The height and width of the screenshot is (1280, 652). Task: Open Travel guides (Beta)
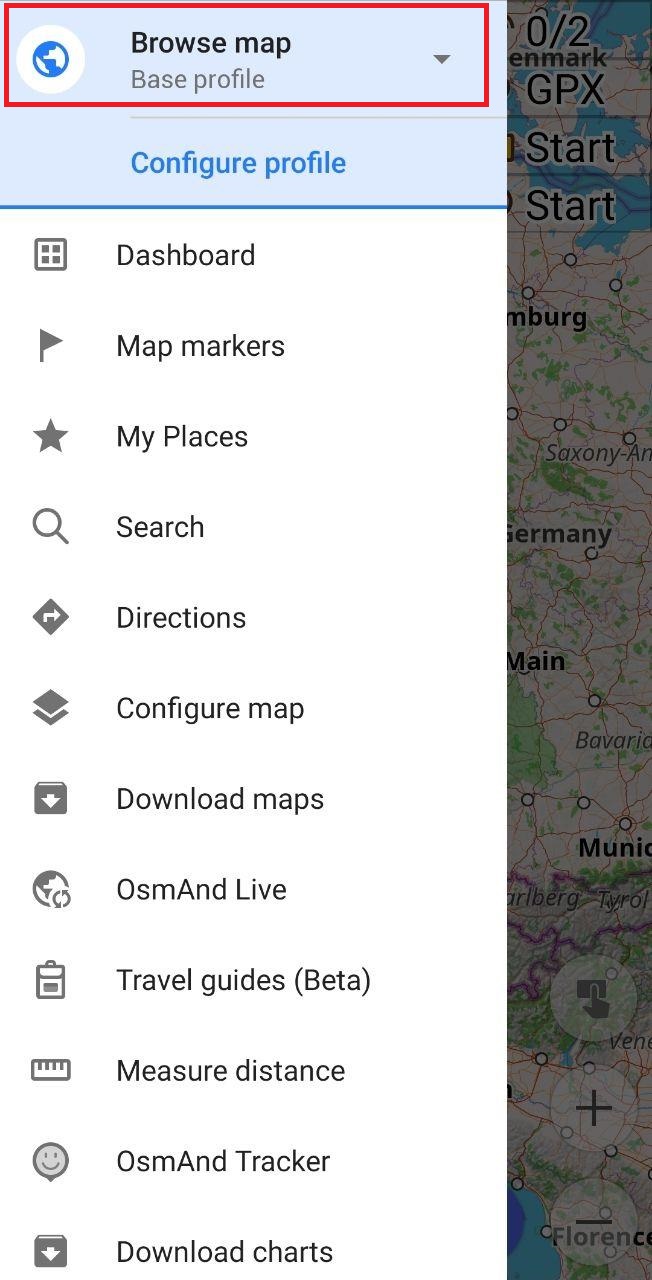(x=243, y=980)
